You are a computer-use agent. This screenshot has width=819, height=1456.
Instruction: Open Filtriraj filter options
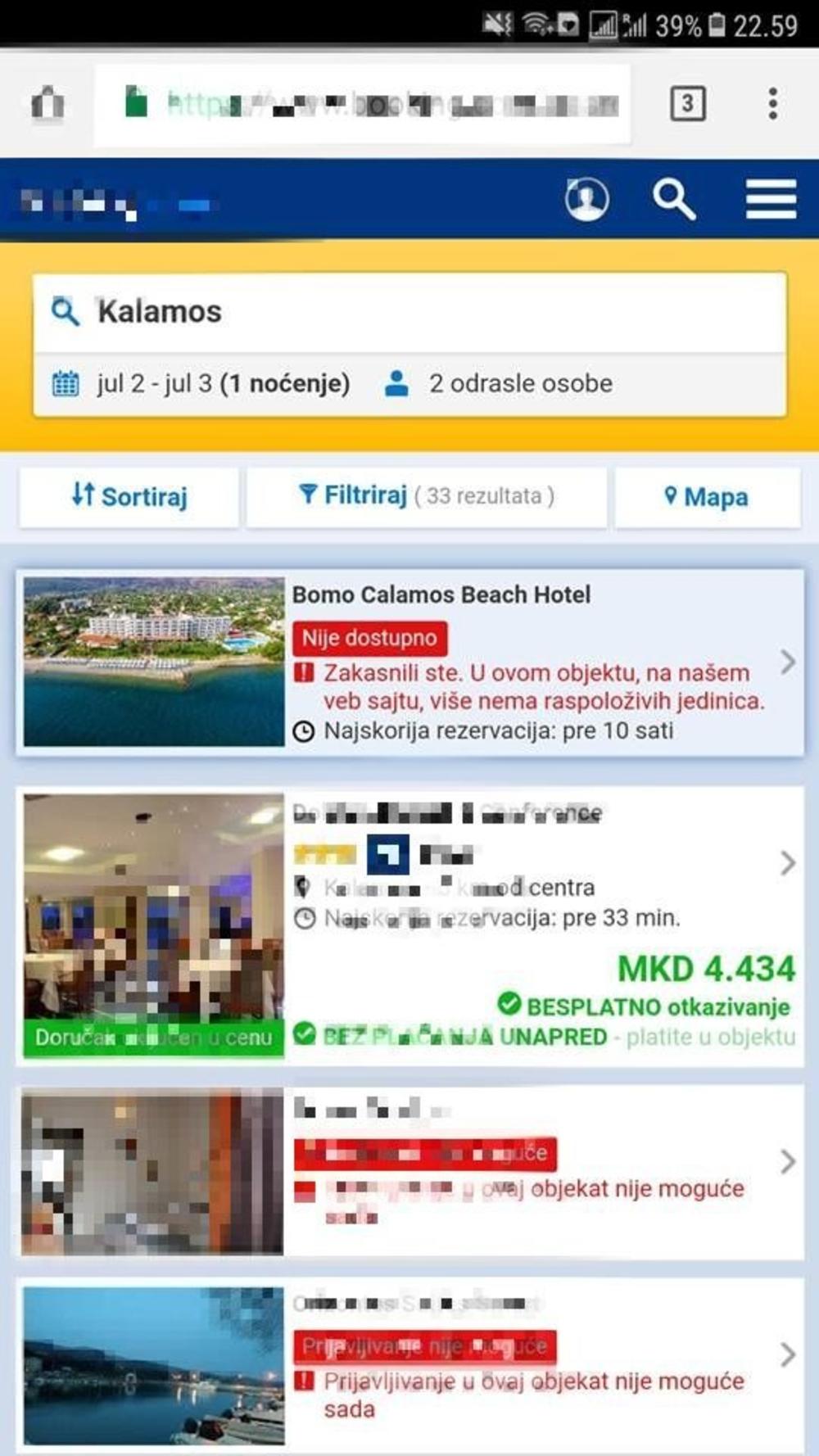tap(426, 496)
